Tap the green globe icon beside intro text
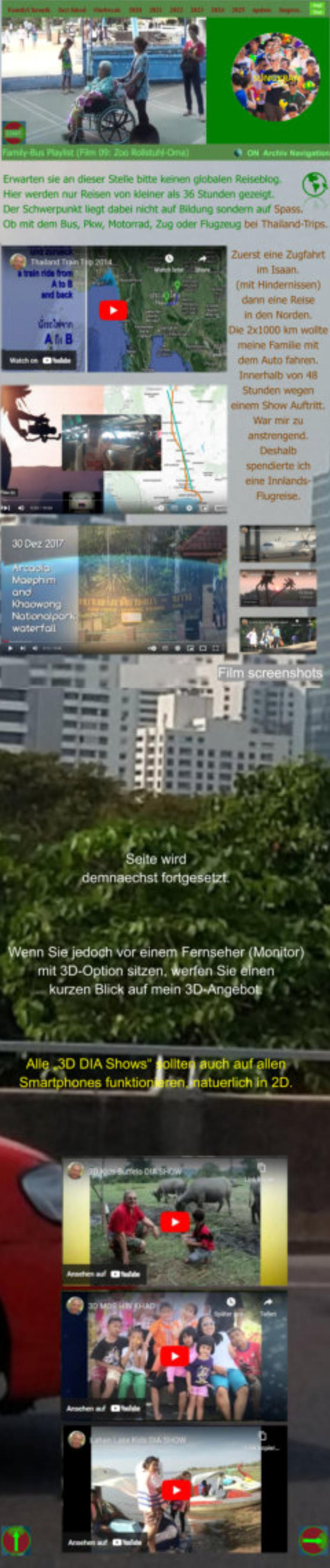330x1568 pixels. pos(314,184)
